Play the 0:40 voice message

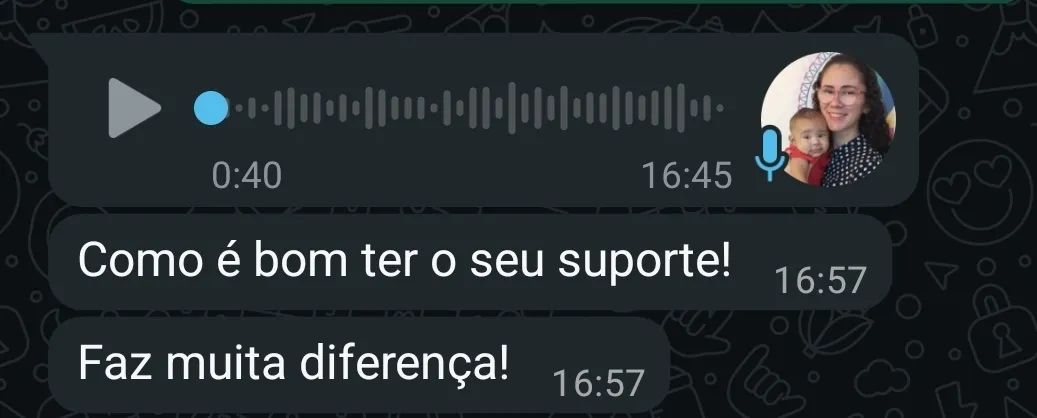pos(133,107)
